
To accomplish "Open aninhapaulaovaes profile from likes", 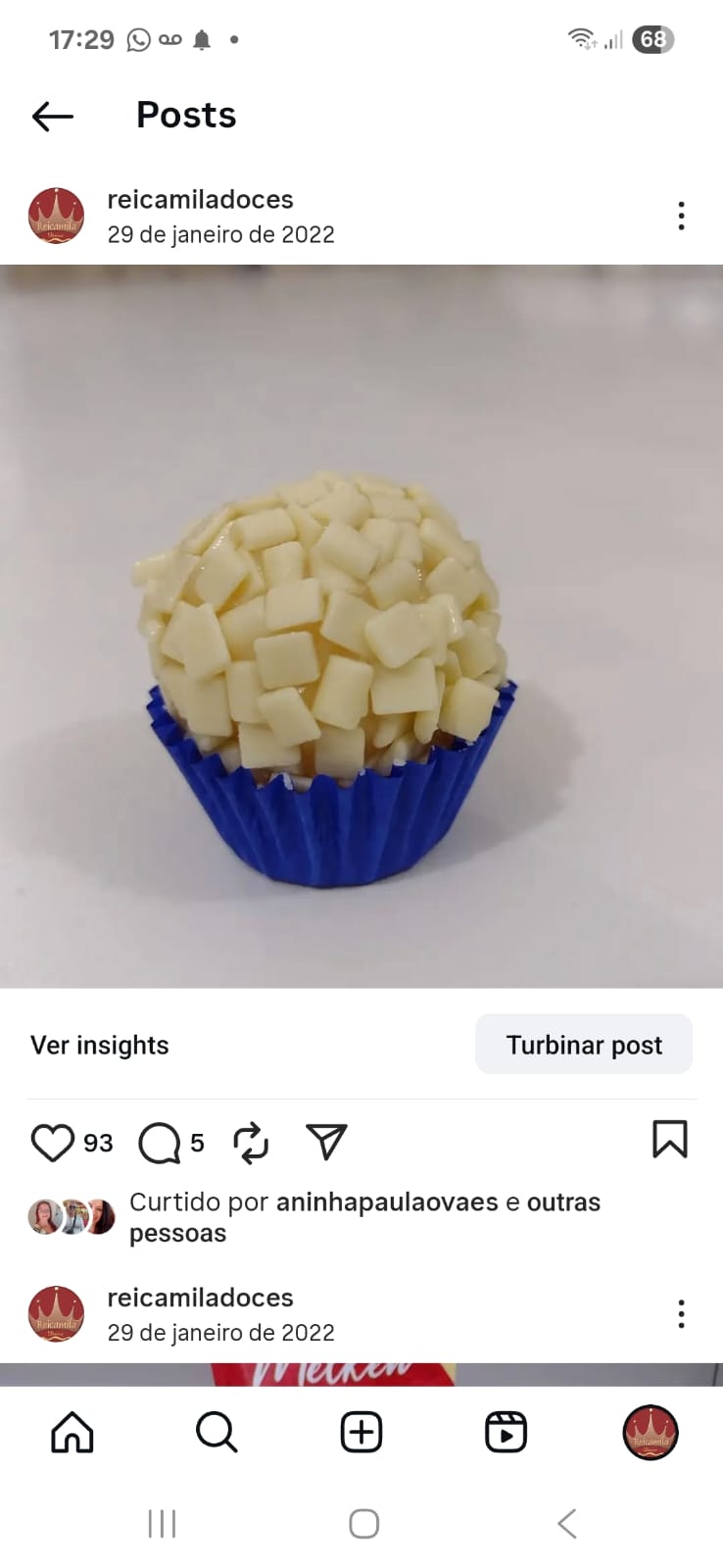I will tap(387, 1202).
